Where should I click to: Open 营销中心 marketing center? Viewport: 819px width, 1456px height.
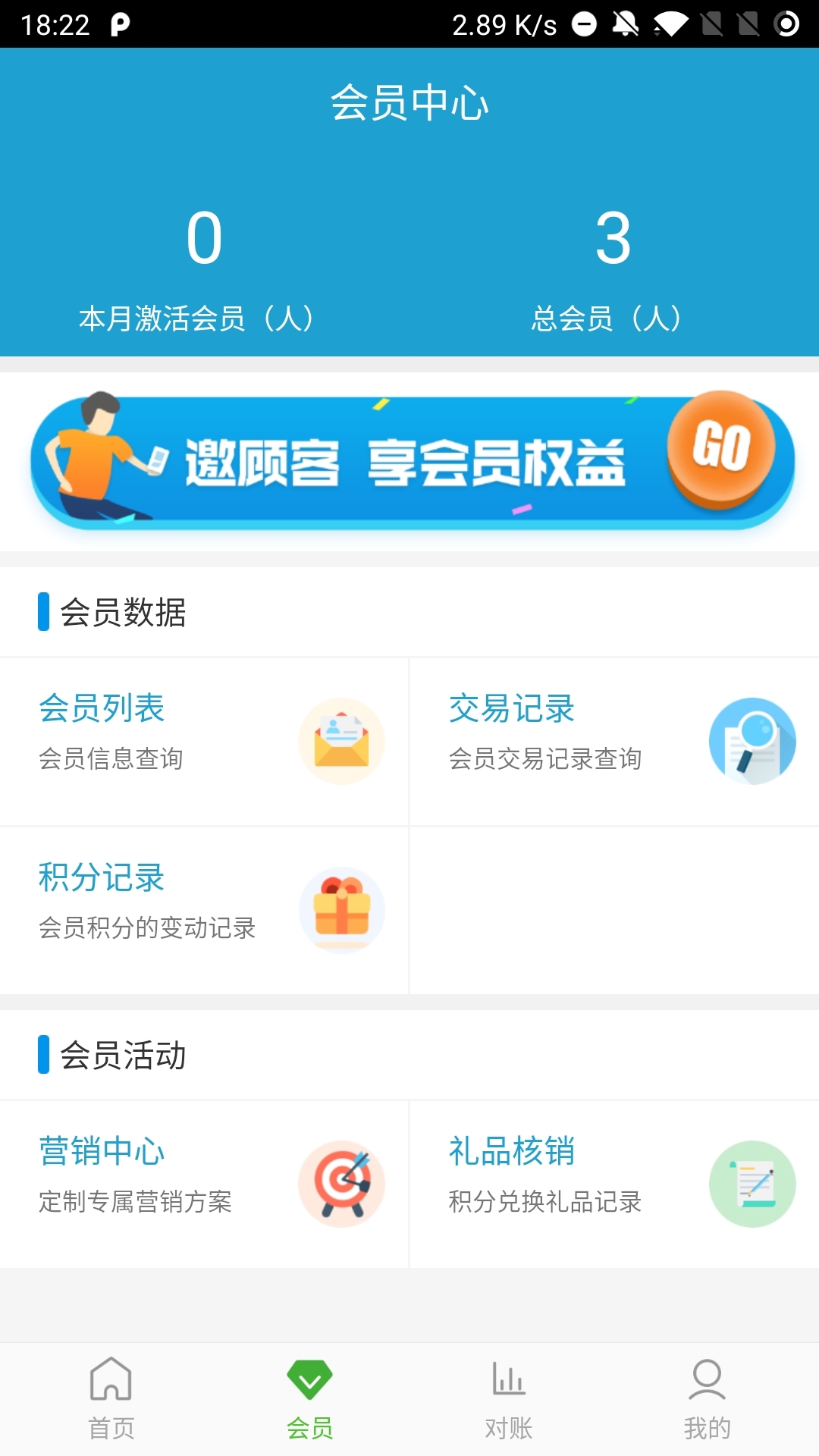click(x=203, y=1184)
